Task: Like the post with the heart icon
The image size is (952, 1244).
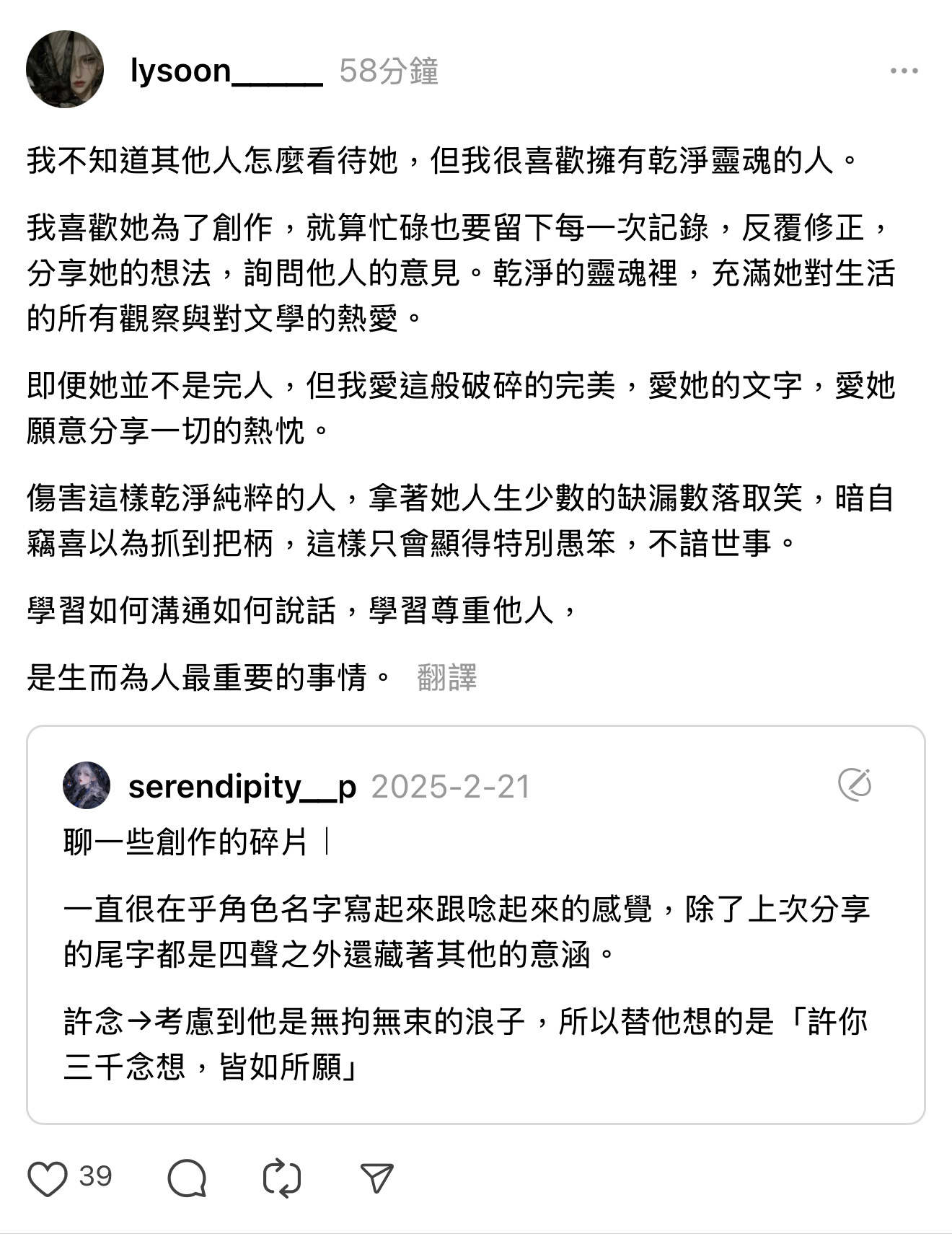Action: point(48,1179)
